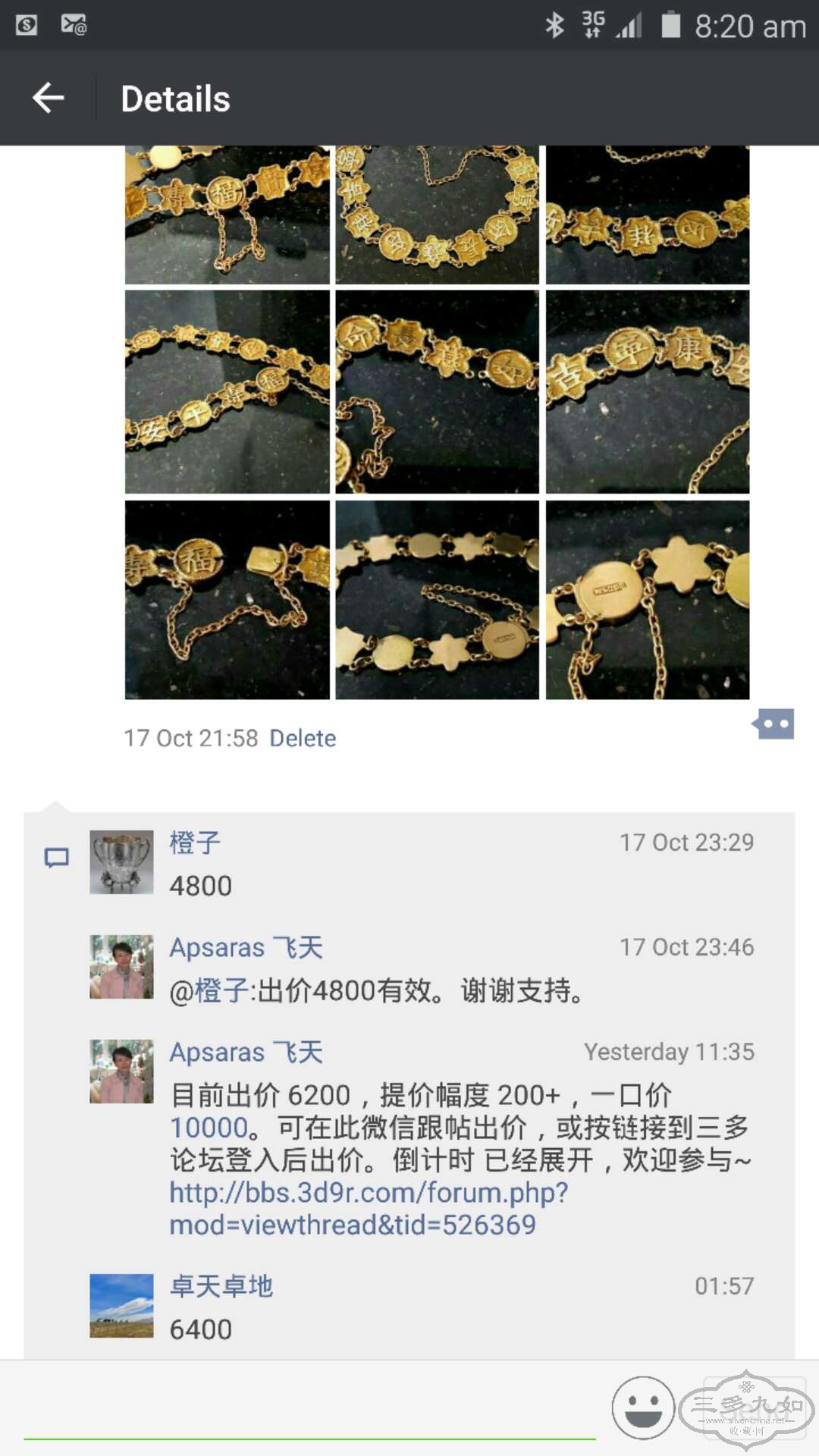819x1456 pixels.
Task: Open the last photo in the bottom row
Action: point(648,600)
